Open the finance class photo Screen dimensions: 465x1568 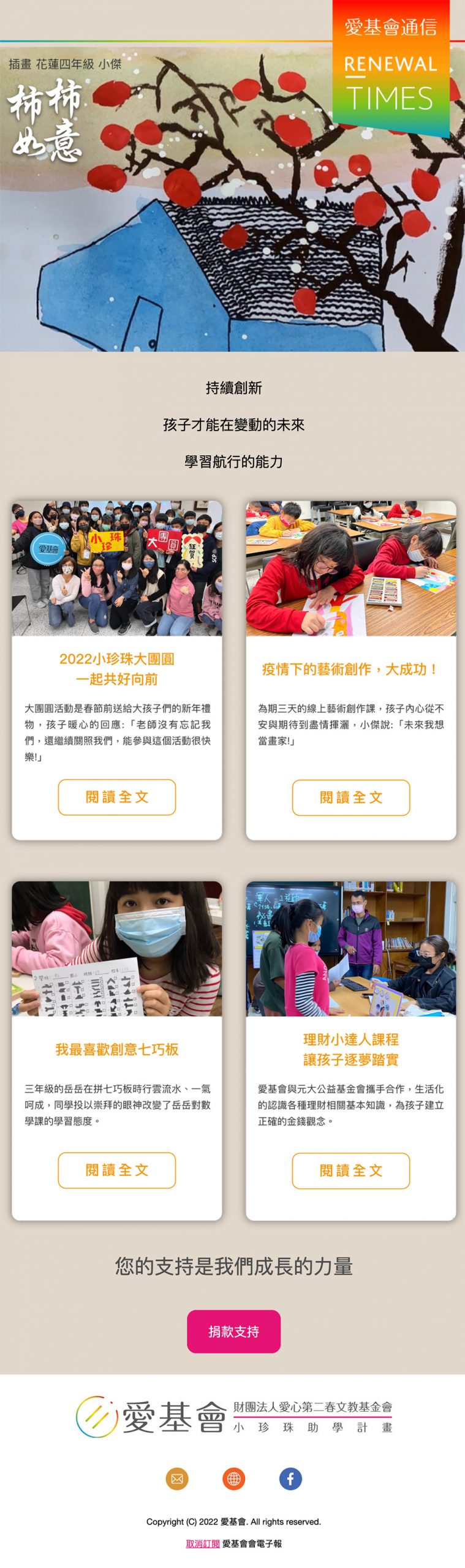pos(350,948)
